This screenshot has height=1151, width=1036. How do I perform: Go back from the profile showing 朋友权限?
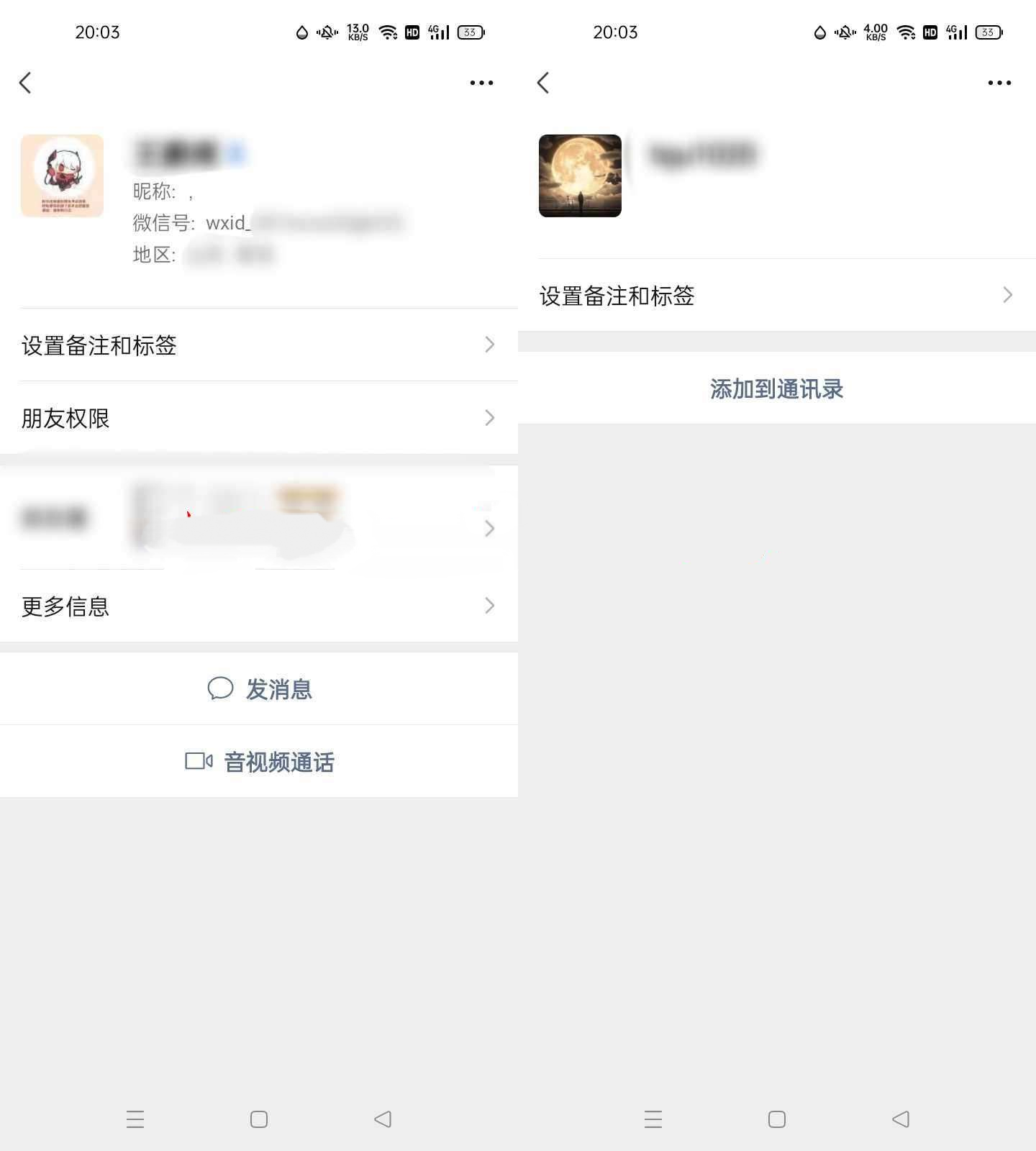click(x=26, y=83)
